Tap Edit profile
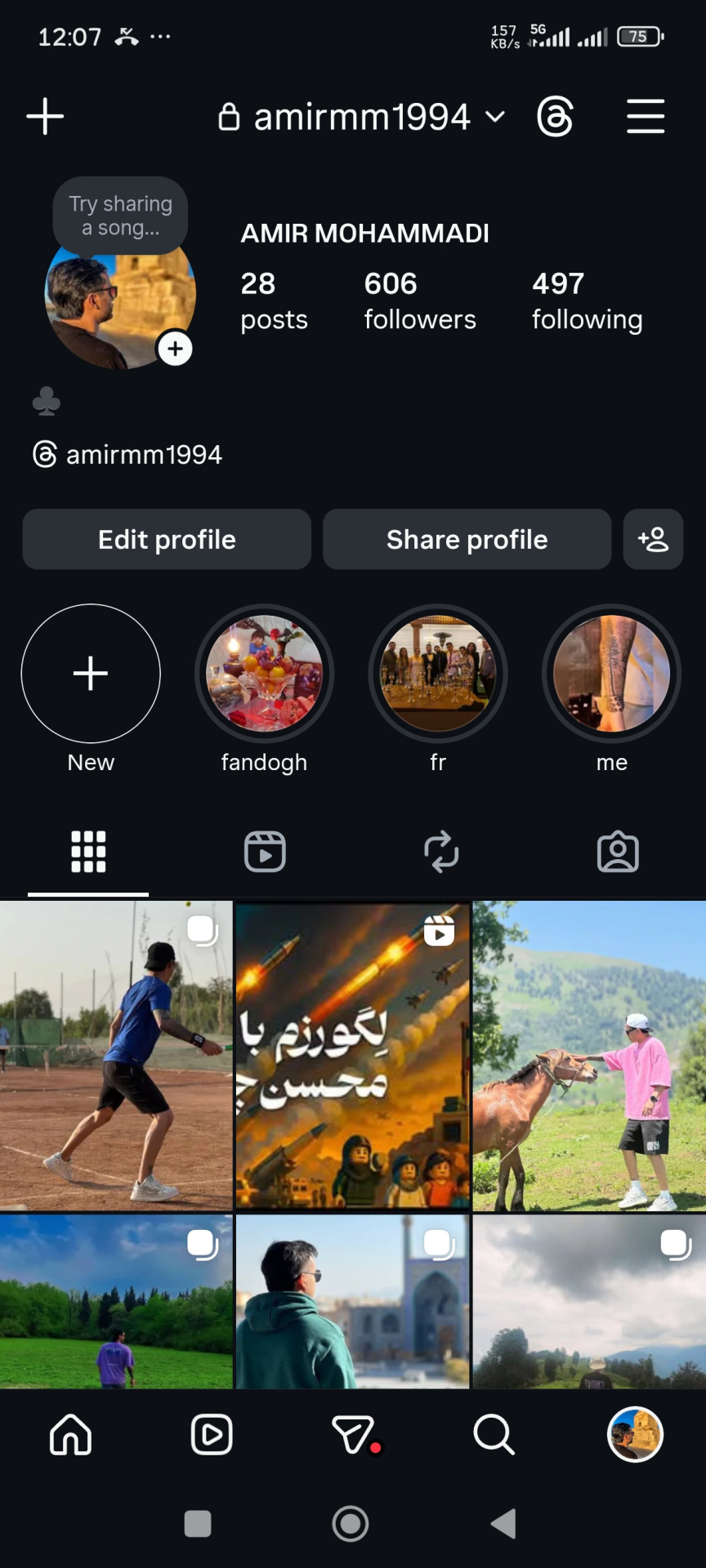The image size is (706, 1568). [x=167, y=540]
